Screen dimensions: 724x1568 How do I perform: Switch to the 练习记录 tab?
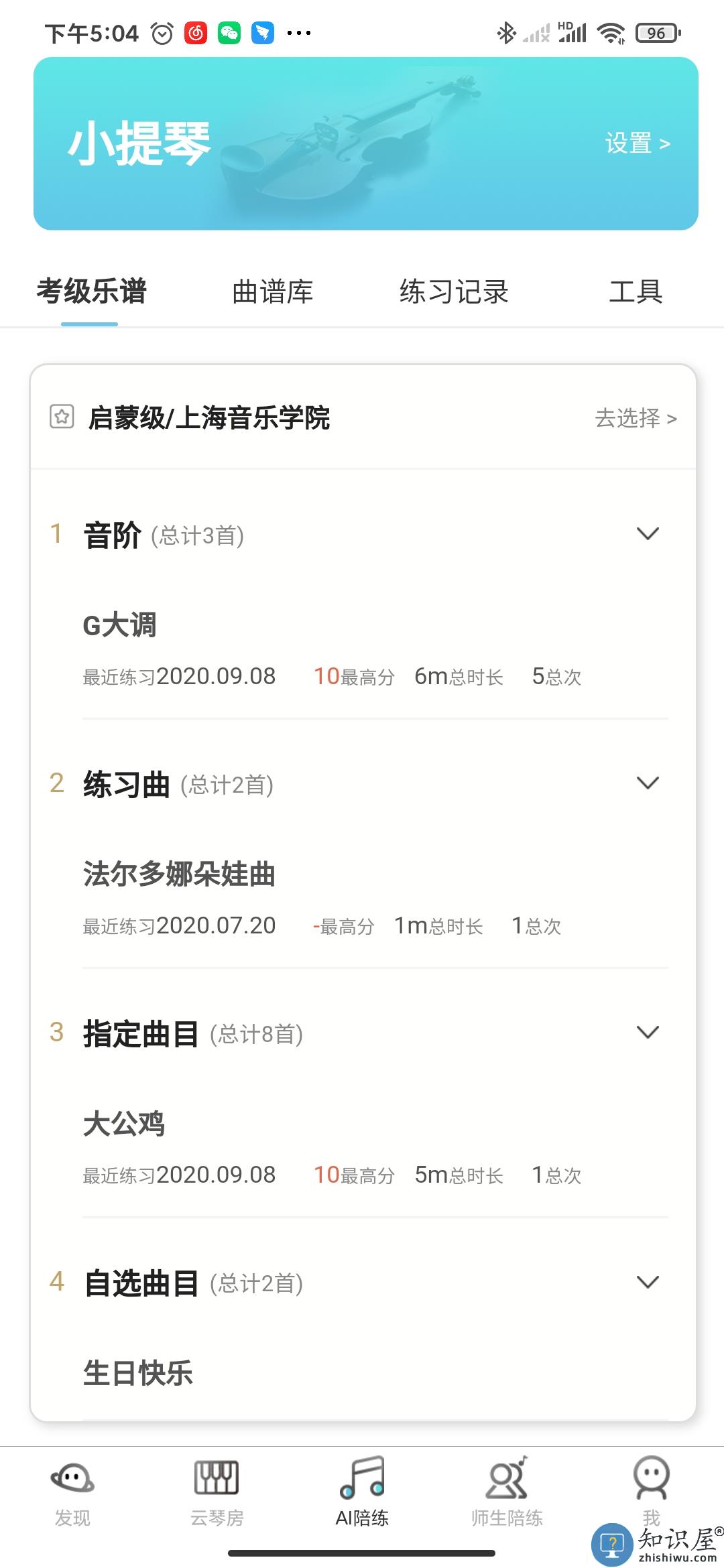[x=454, y=292]
